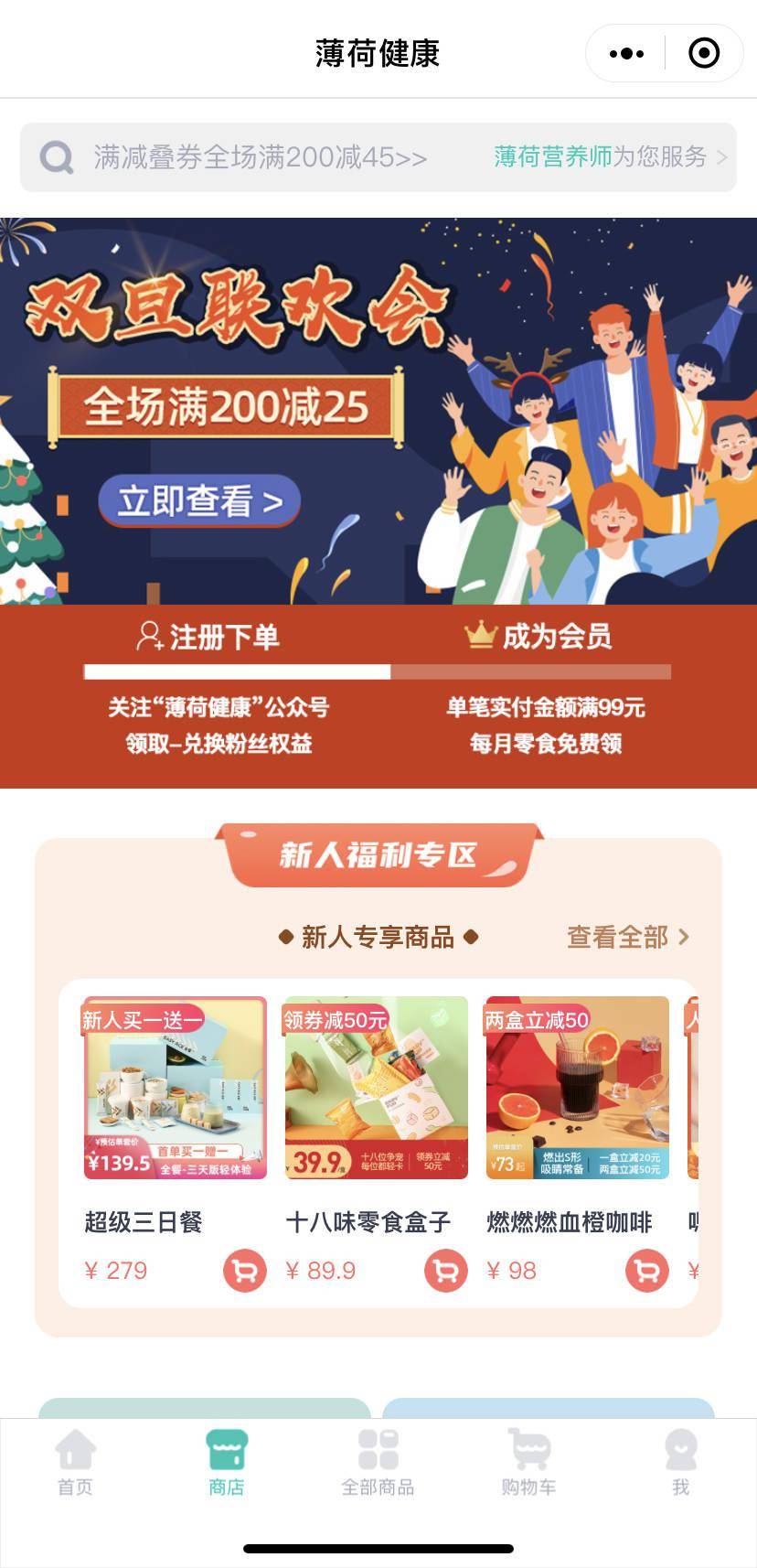The width and height of the screenshot is (757, 1568).
Task: Open the 我 profile tab
Action: click(x=680, y=1463)
